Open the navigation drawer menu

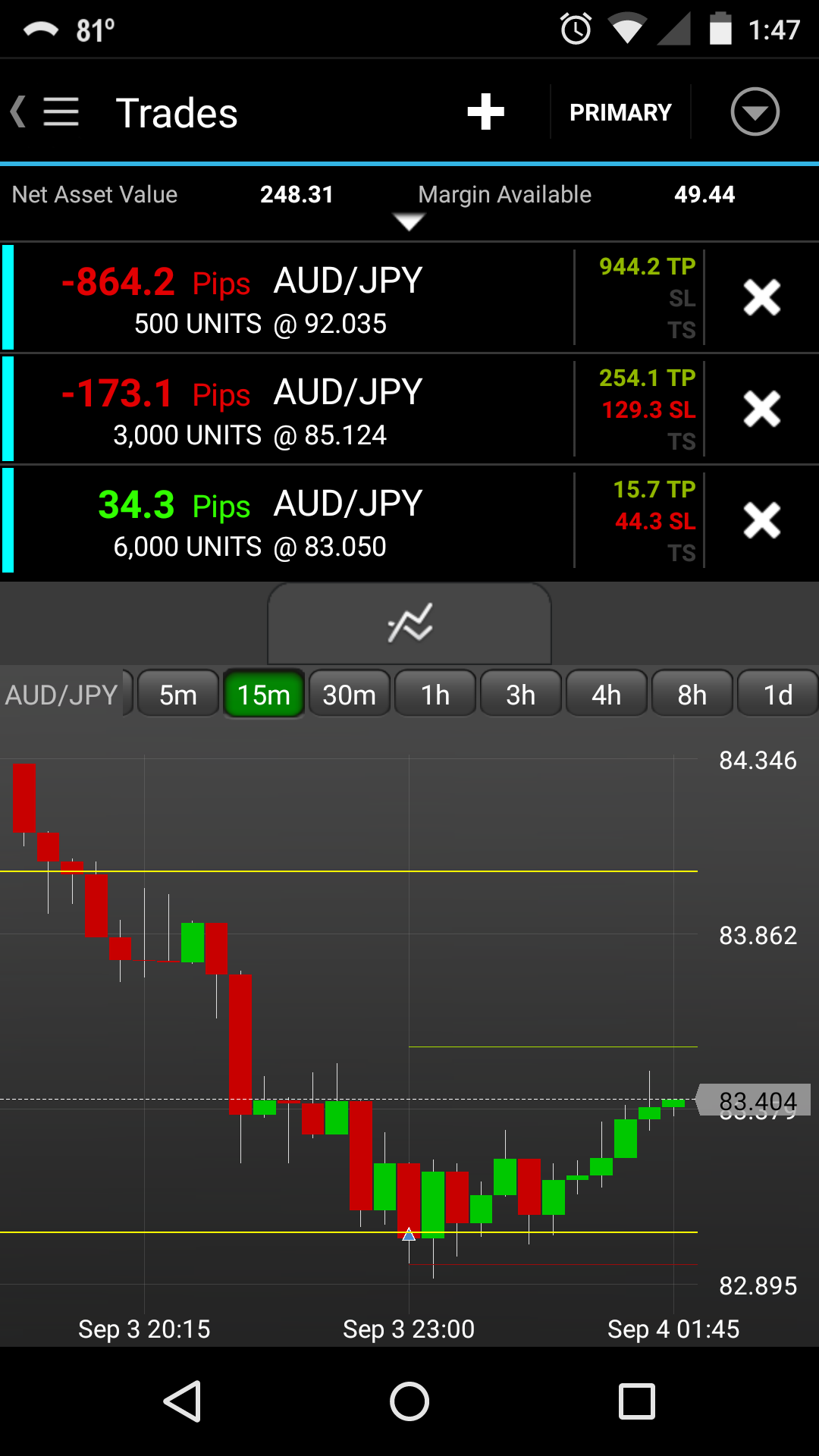click(61, 112)
